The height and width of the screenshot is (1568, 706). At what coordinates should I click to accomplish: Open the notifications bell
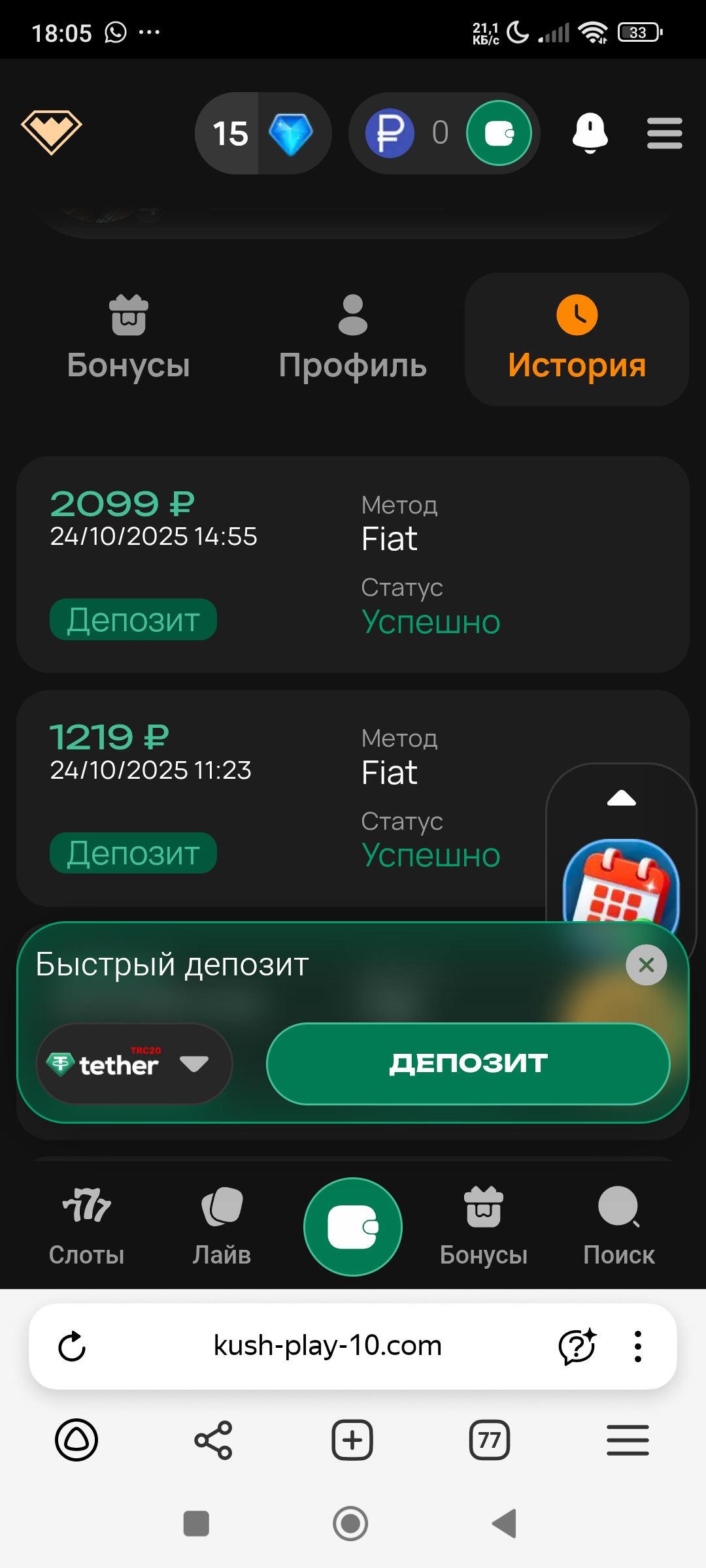pyautogui.click(x=590, y=133)
